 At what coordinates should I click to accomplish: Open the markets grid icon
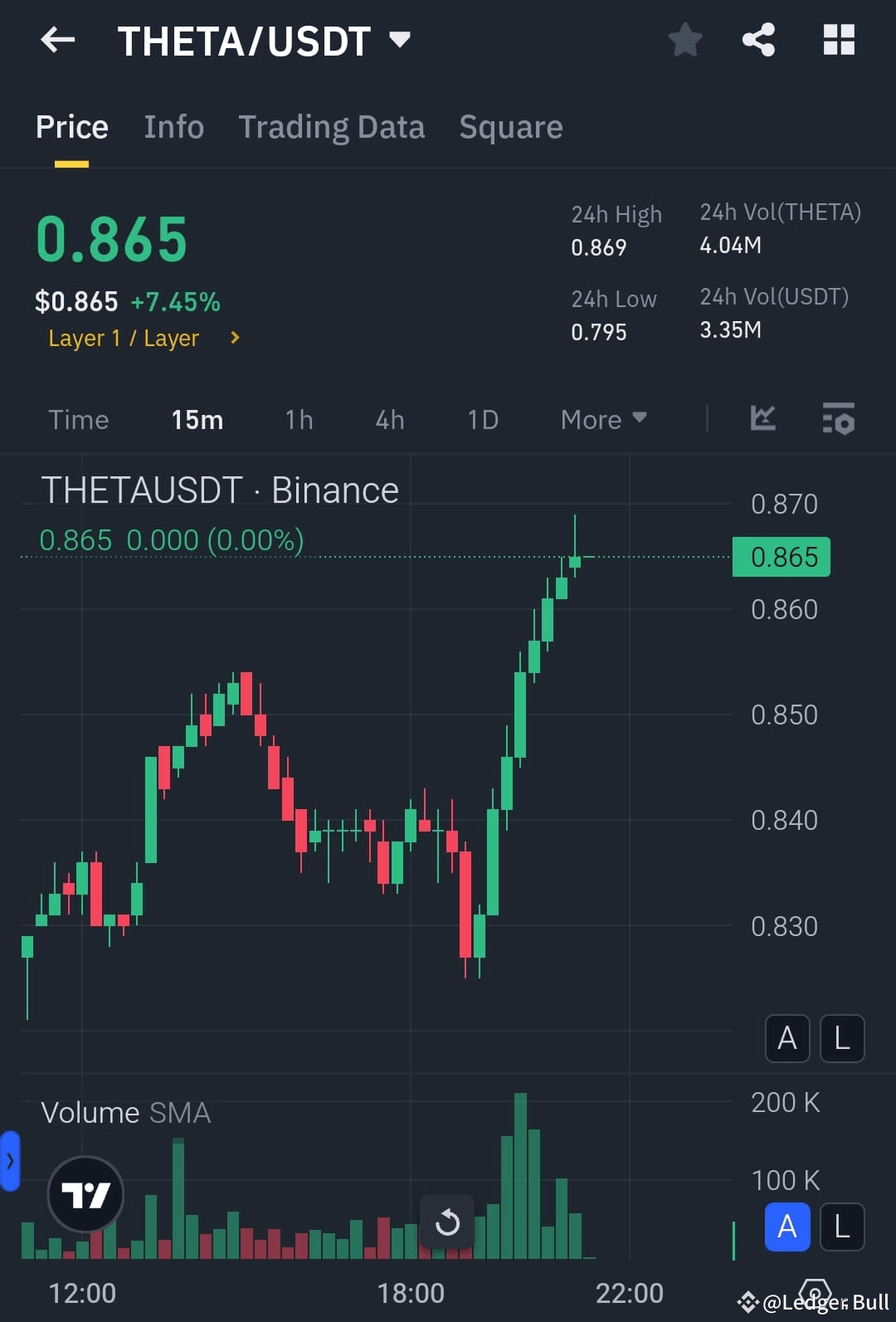point(838,40)
